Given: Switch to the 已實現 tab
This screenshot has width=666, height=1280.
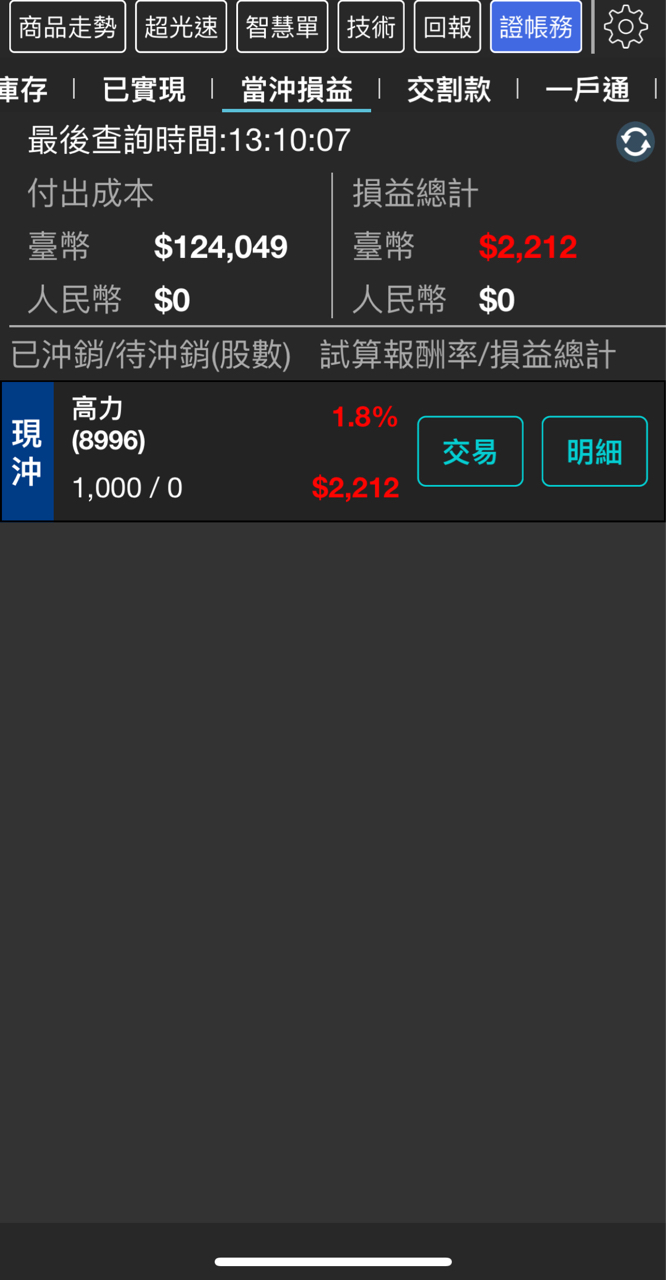Looking at the screenshot, I should click(x=144, y=90).
